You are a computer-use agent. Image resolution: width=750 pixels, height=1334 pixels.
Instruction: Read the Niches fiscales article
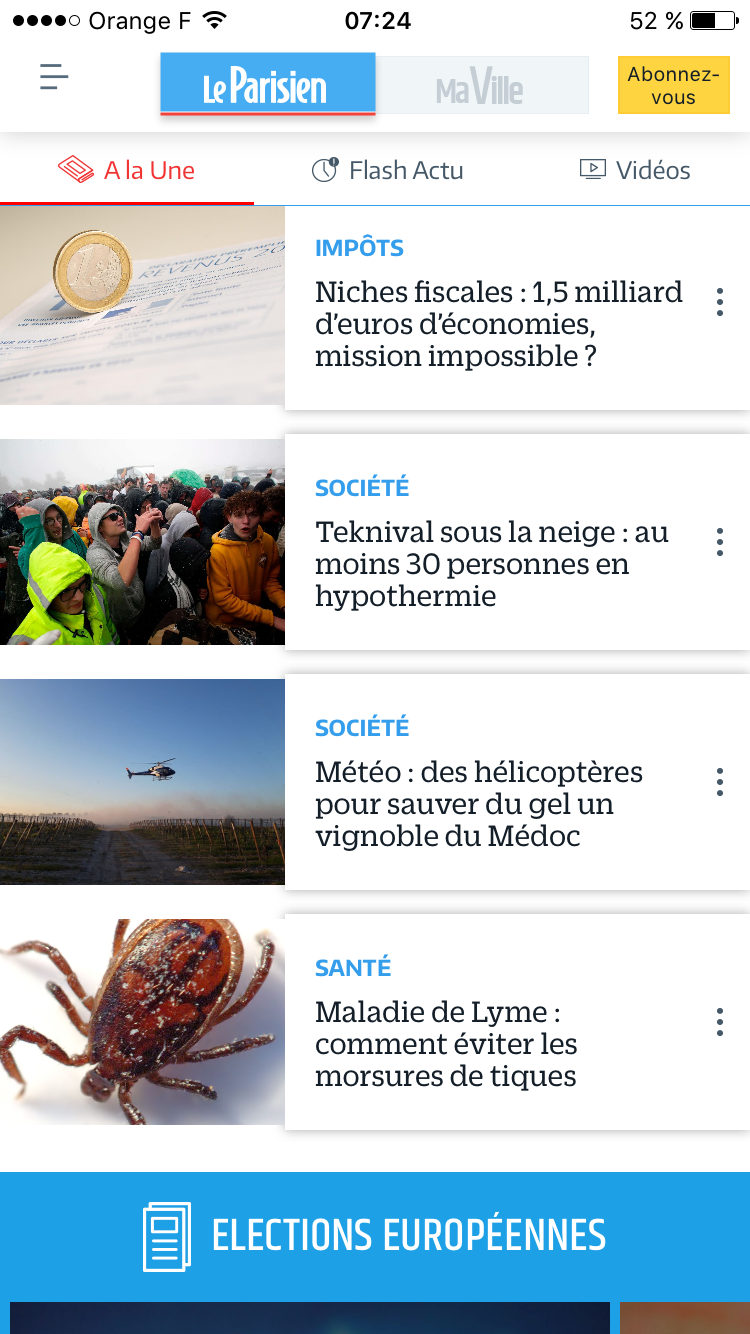coord(498,323)
